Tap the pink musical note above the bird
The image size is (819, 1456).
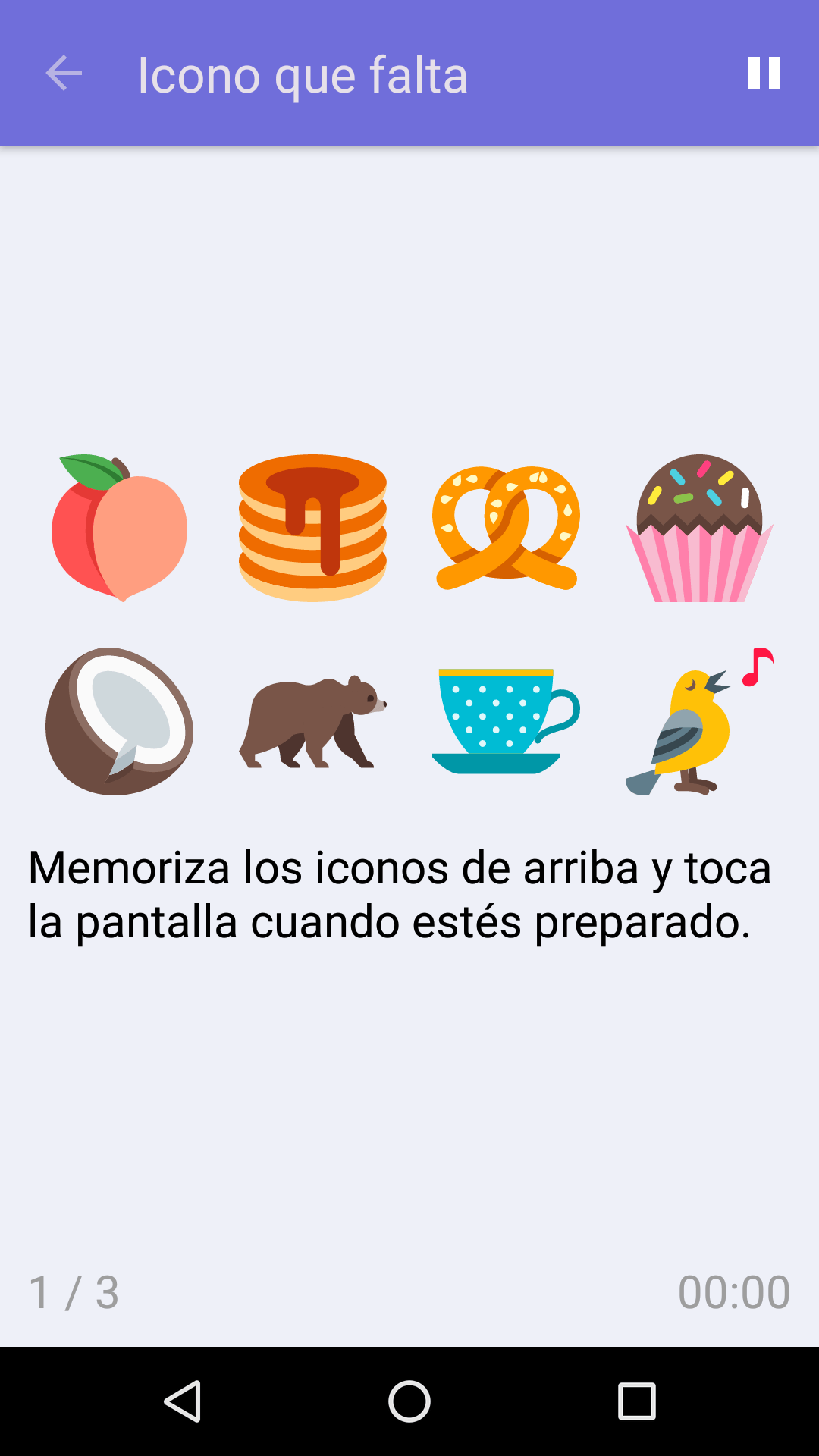[x=758, y=667]
